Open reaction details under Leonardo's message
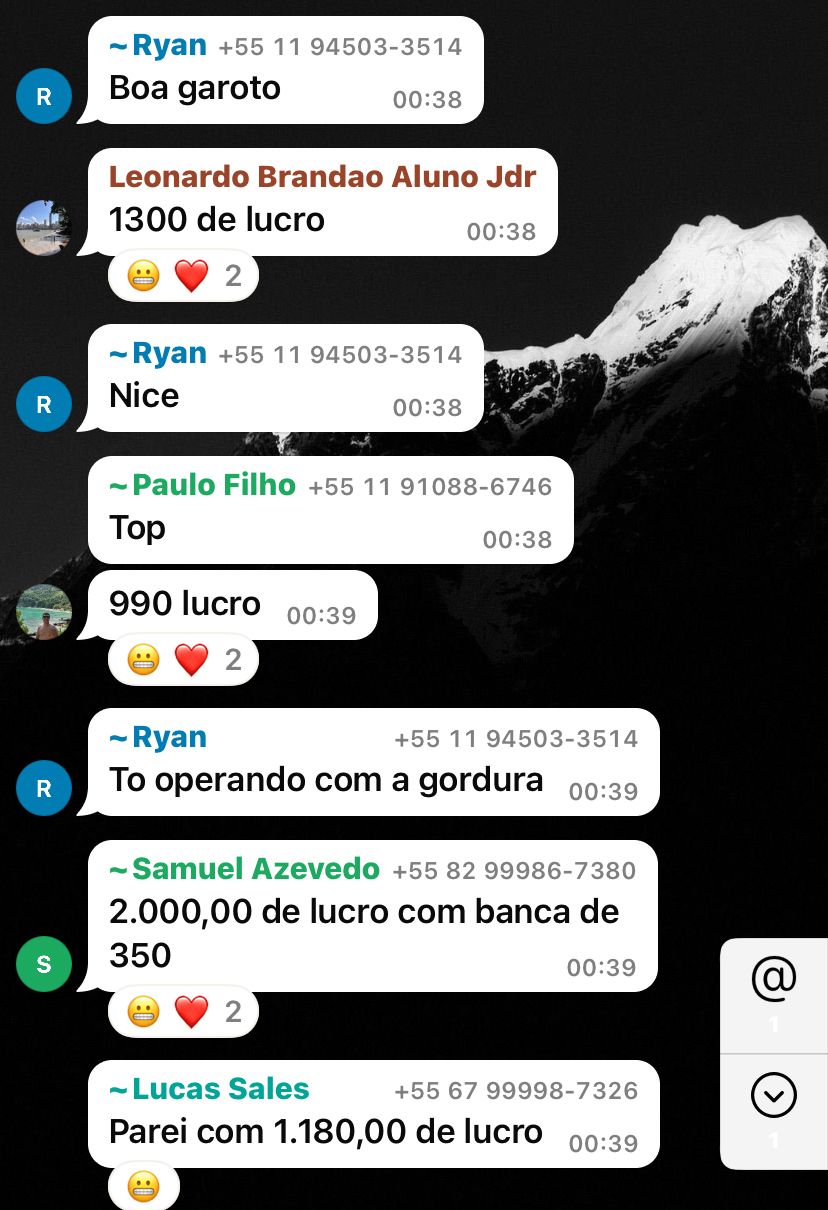828x1210 pixels. click(x=183, y=273)
